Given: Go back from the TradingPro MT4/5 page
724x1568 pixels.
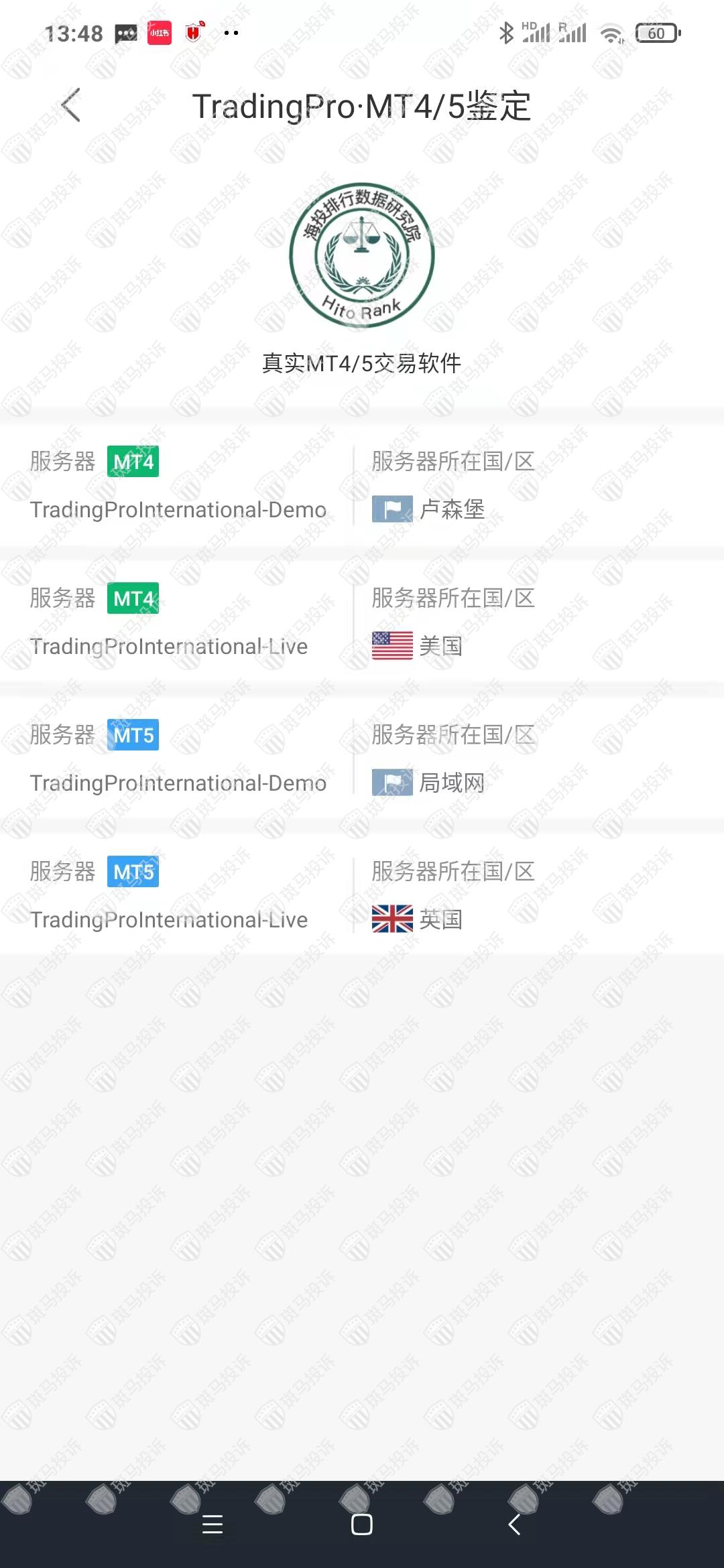Looking at the screenshot, I should click(71, 105).
